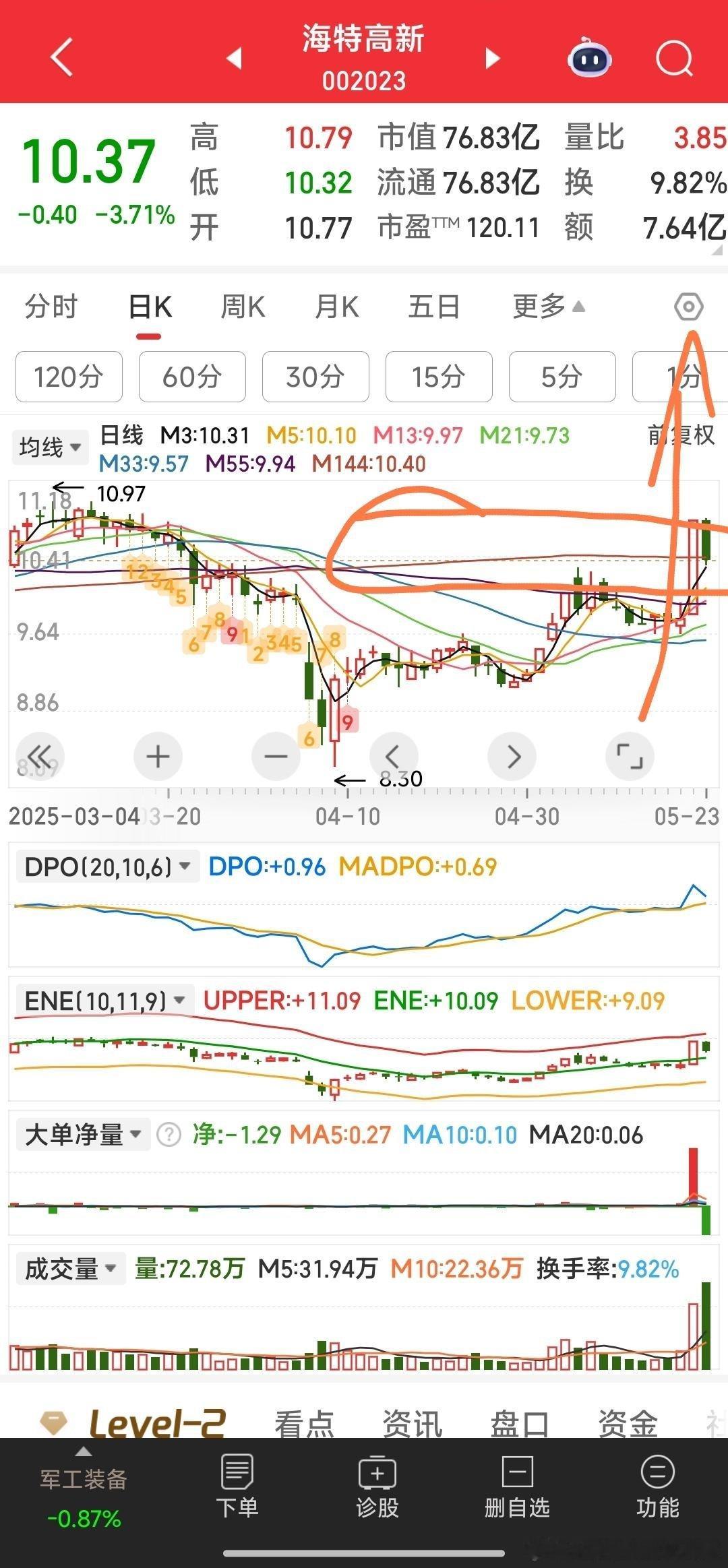Choose the 60分 interval chip
This screenshot has height=1568, width=728.
(192, 377)
